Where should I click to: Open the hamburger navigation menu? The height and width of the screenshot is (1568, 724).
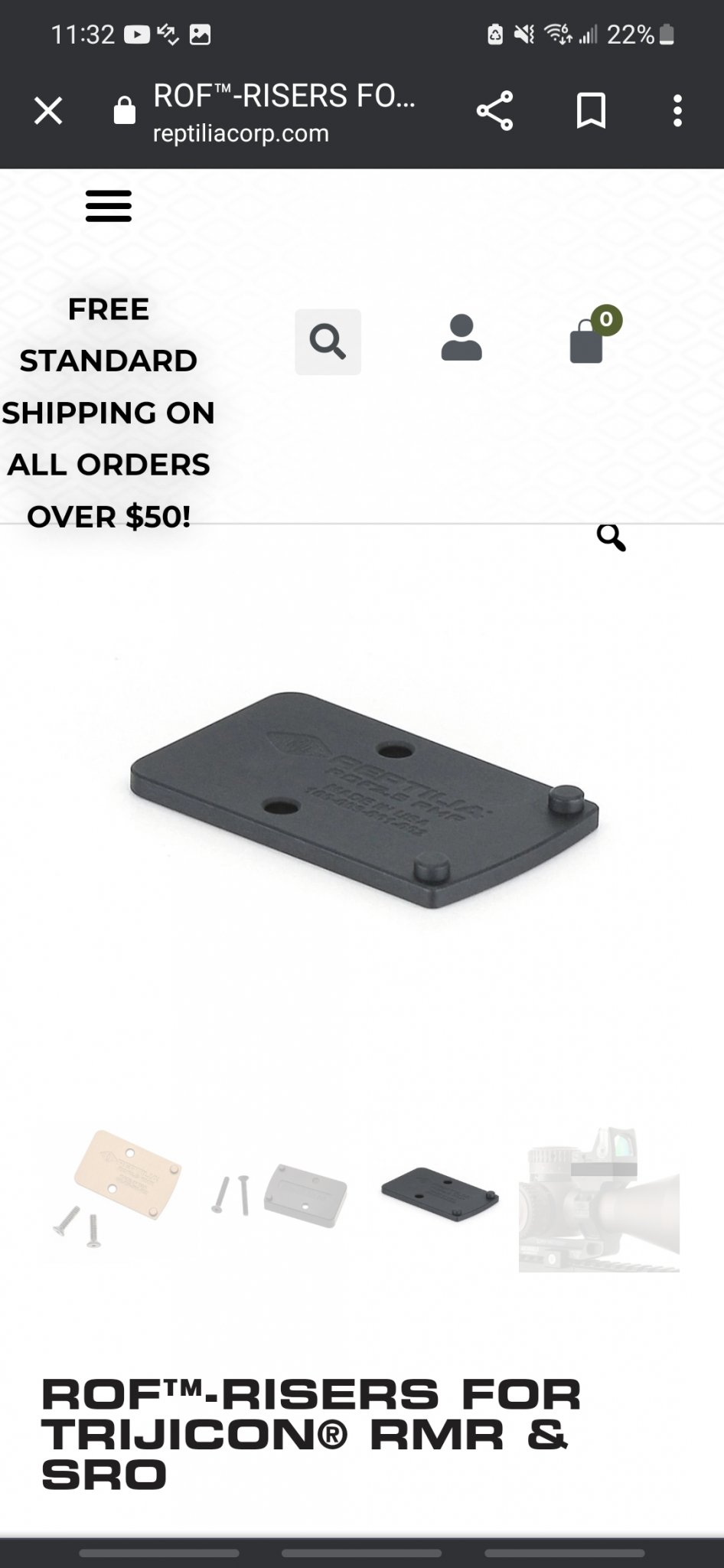[109, 206]
